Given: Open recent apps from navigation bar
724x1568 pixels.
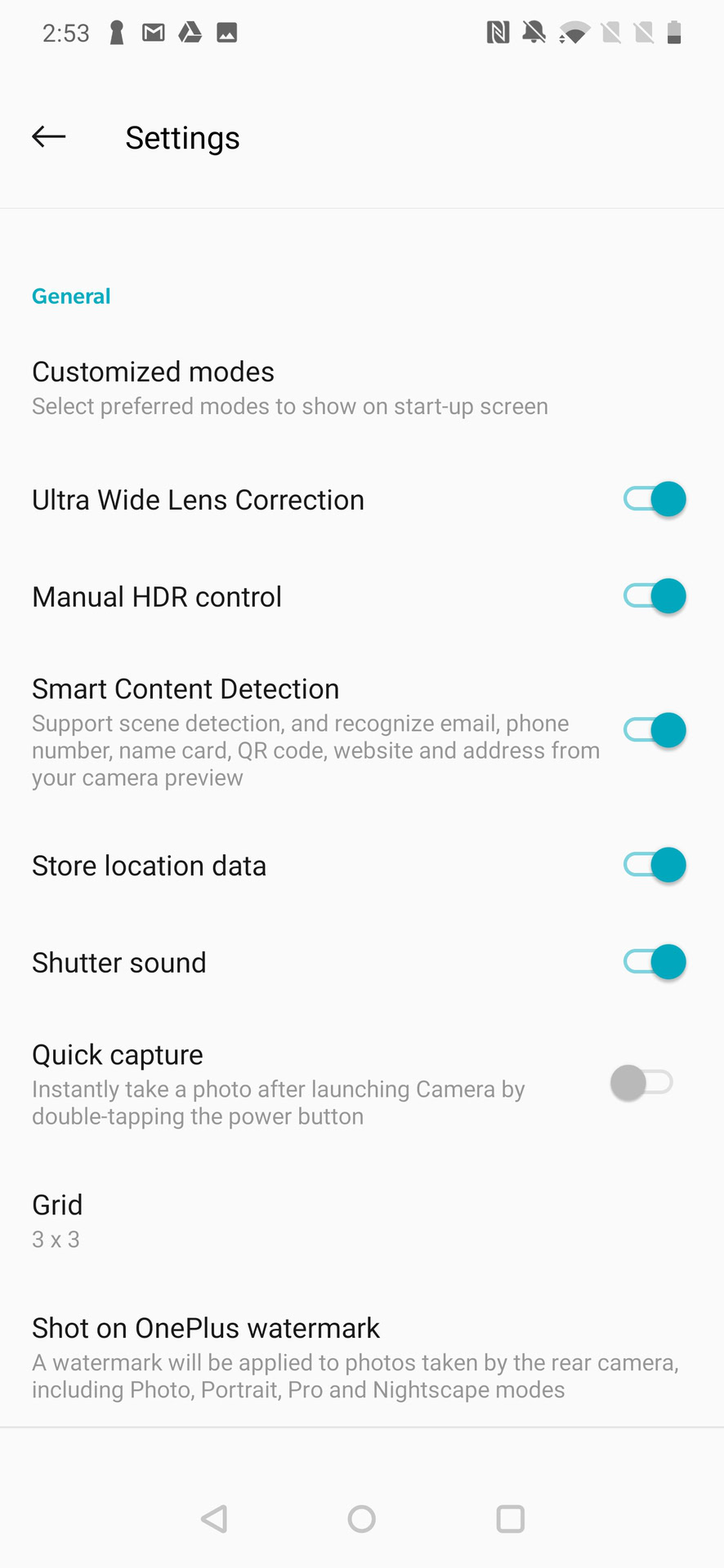Looking at the screenshot, I should pyautogui.click(x=511, y=1519).
